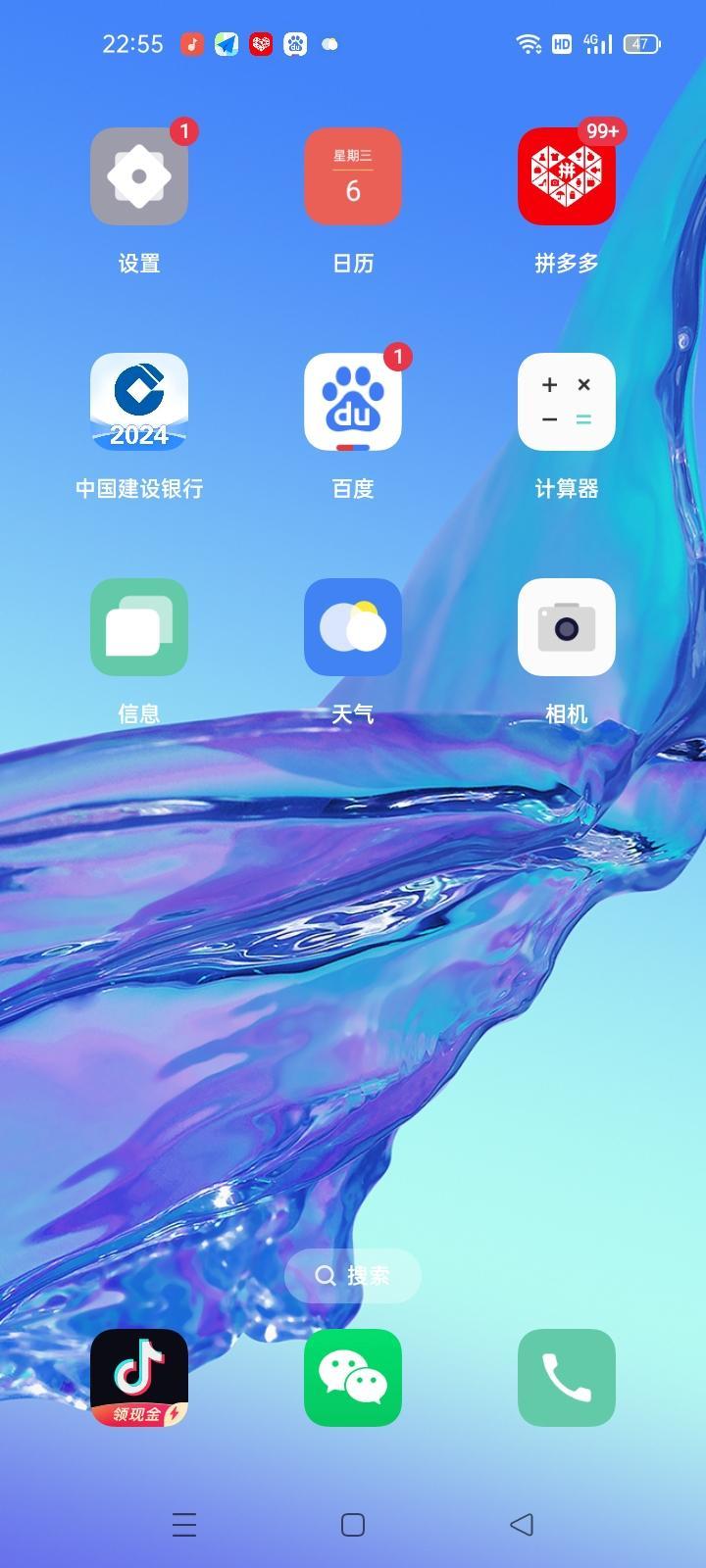This screenshot has height=1568, width=706.
Task: Open the 信息 messages app
Action: pyautogui.click(x=139, y=628)
